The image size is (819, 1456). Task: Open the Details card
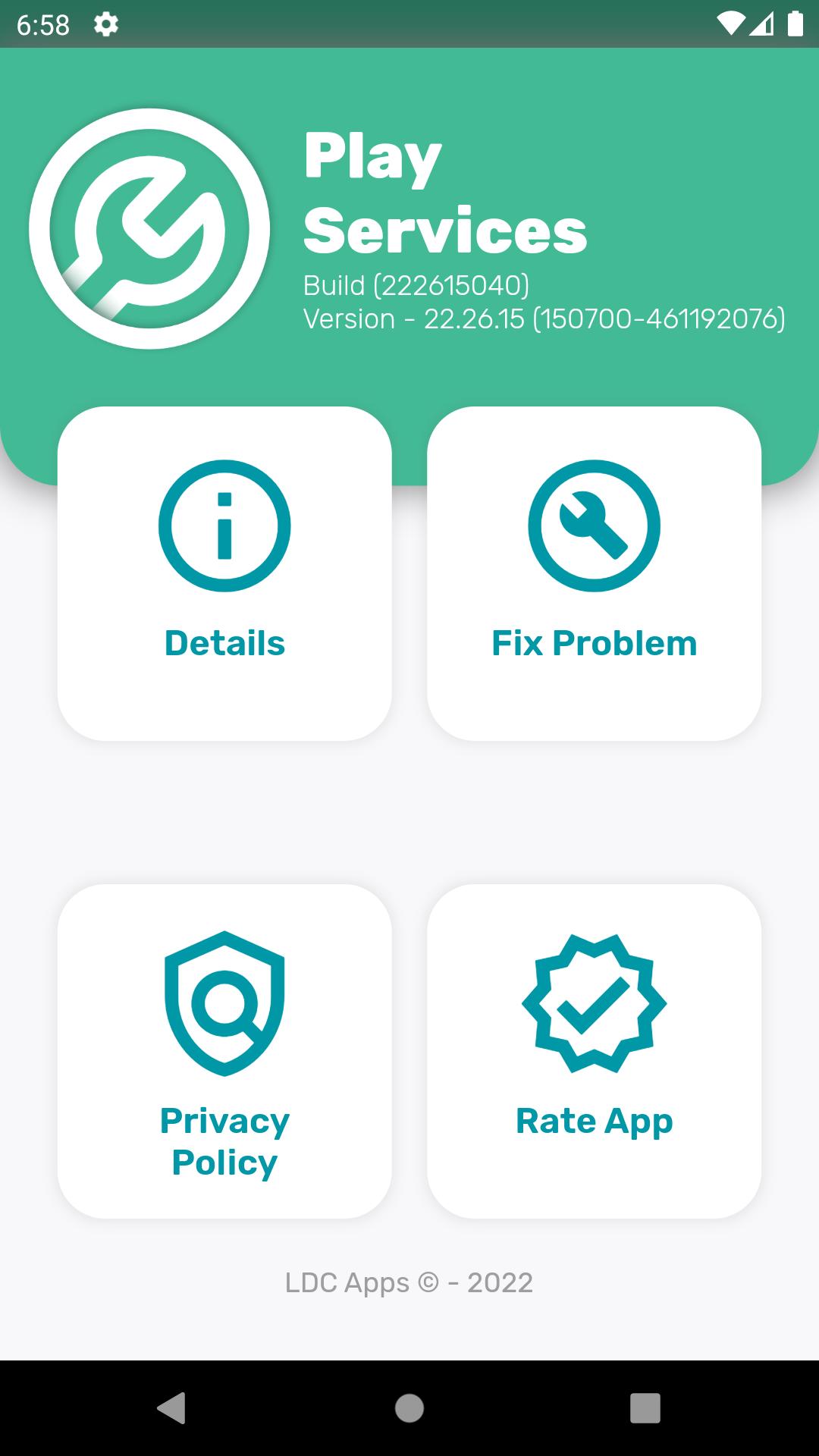click(x=224, y=574)
